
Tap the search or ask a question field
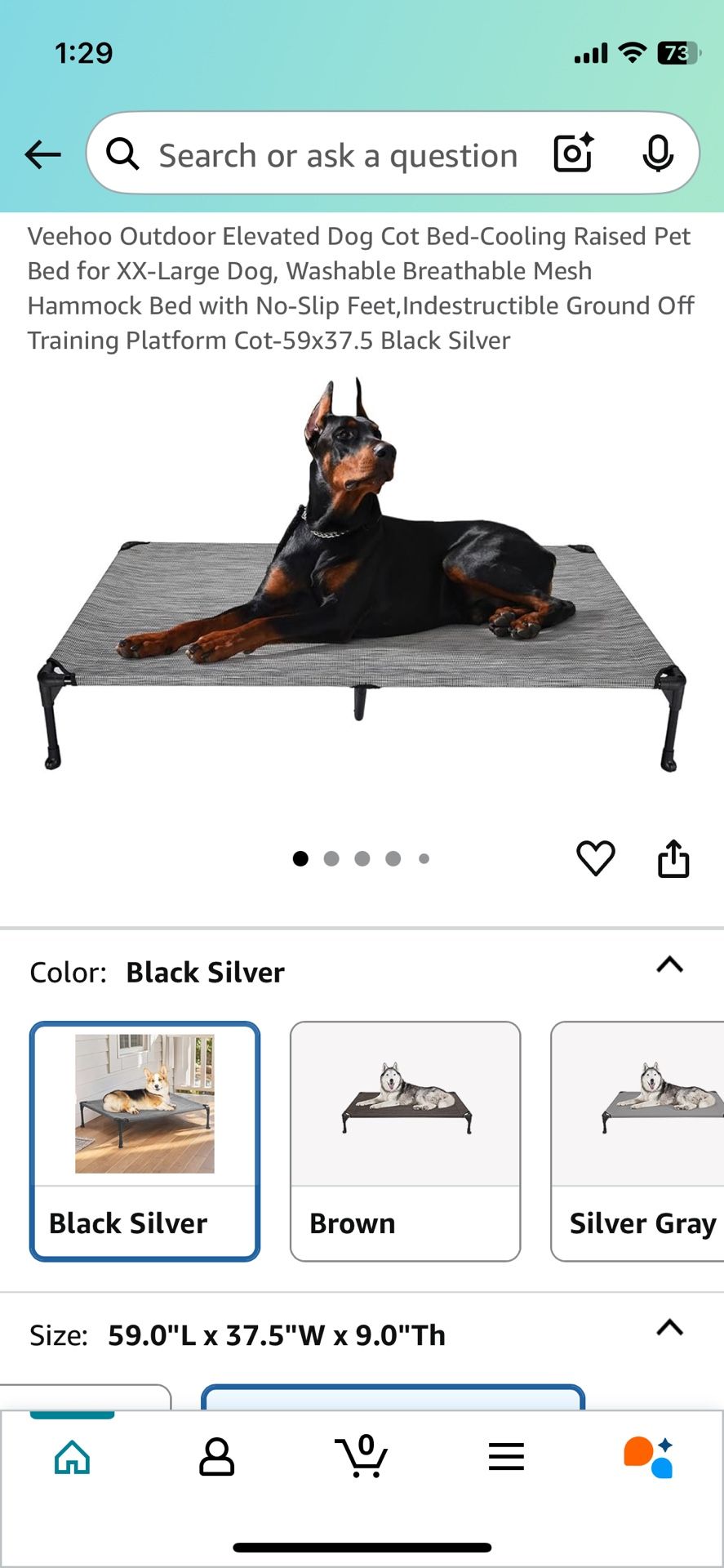pos(338,155)
